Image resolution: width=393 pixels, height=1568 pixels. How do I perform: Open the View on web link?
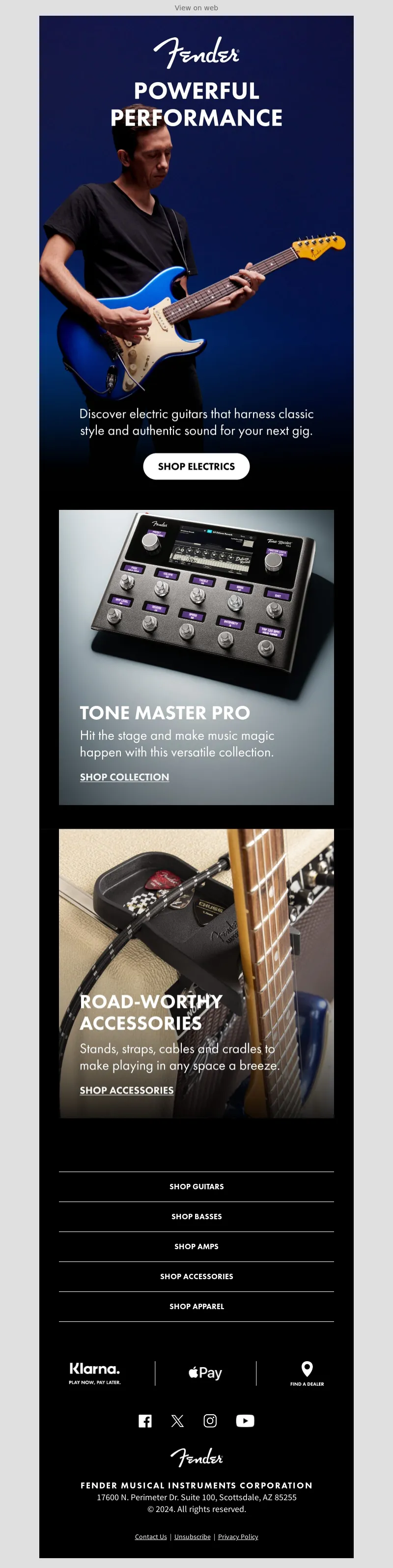[x=196, y=8]
